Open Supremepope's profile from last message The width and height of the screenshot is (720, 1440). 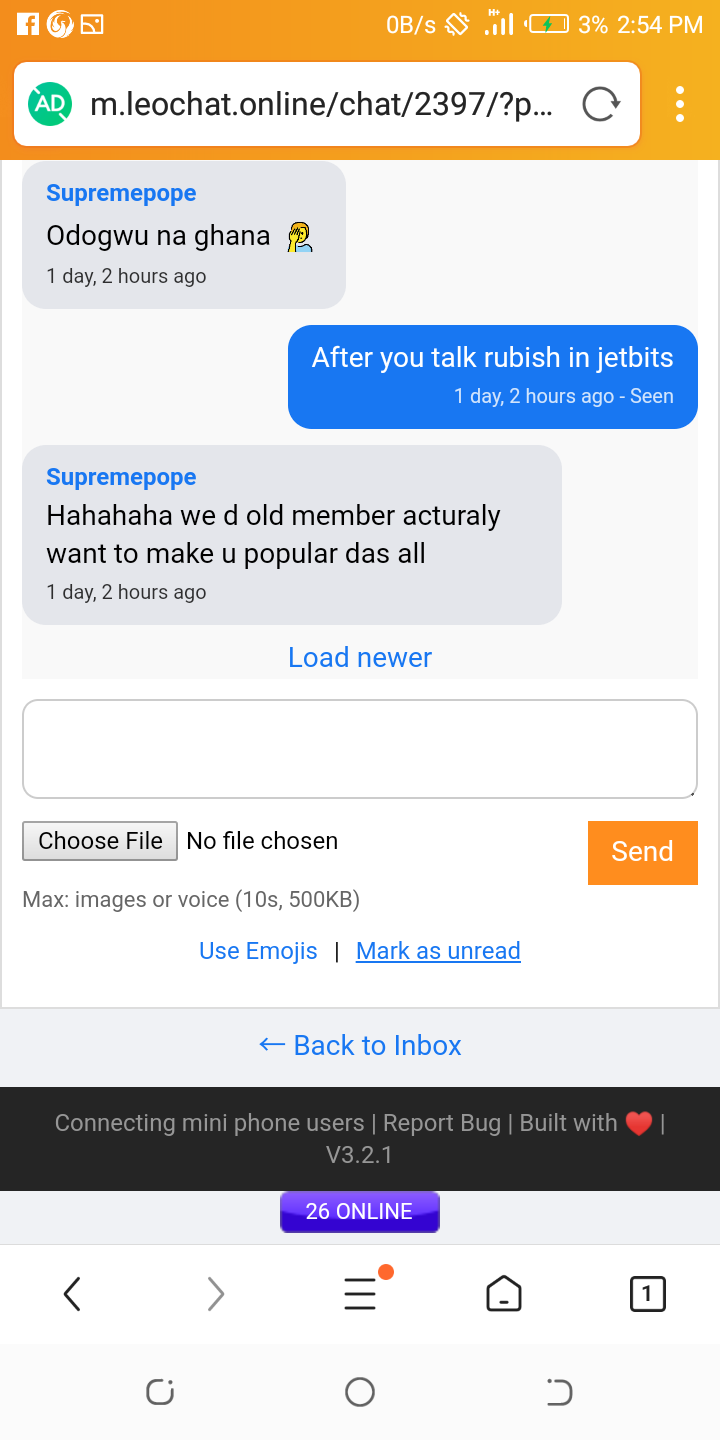(121, 477)
